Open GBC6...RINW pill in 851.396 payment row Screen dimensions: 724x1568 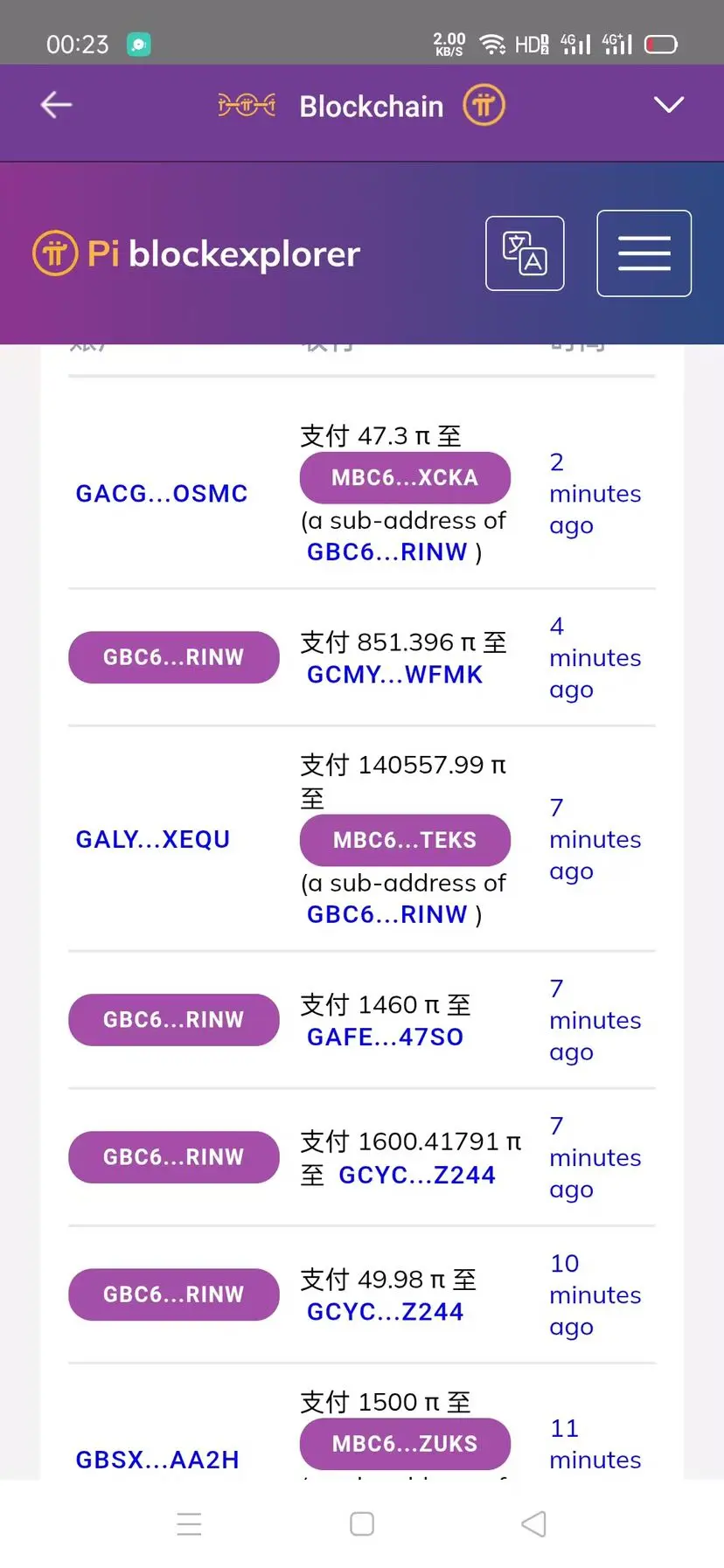pyautogui.click(x=174, y=657)
